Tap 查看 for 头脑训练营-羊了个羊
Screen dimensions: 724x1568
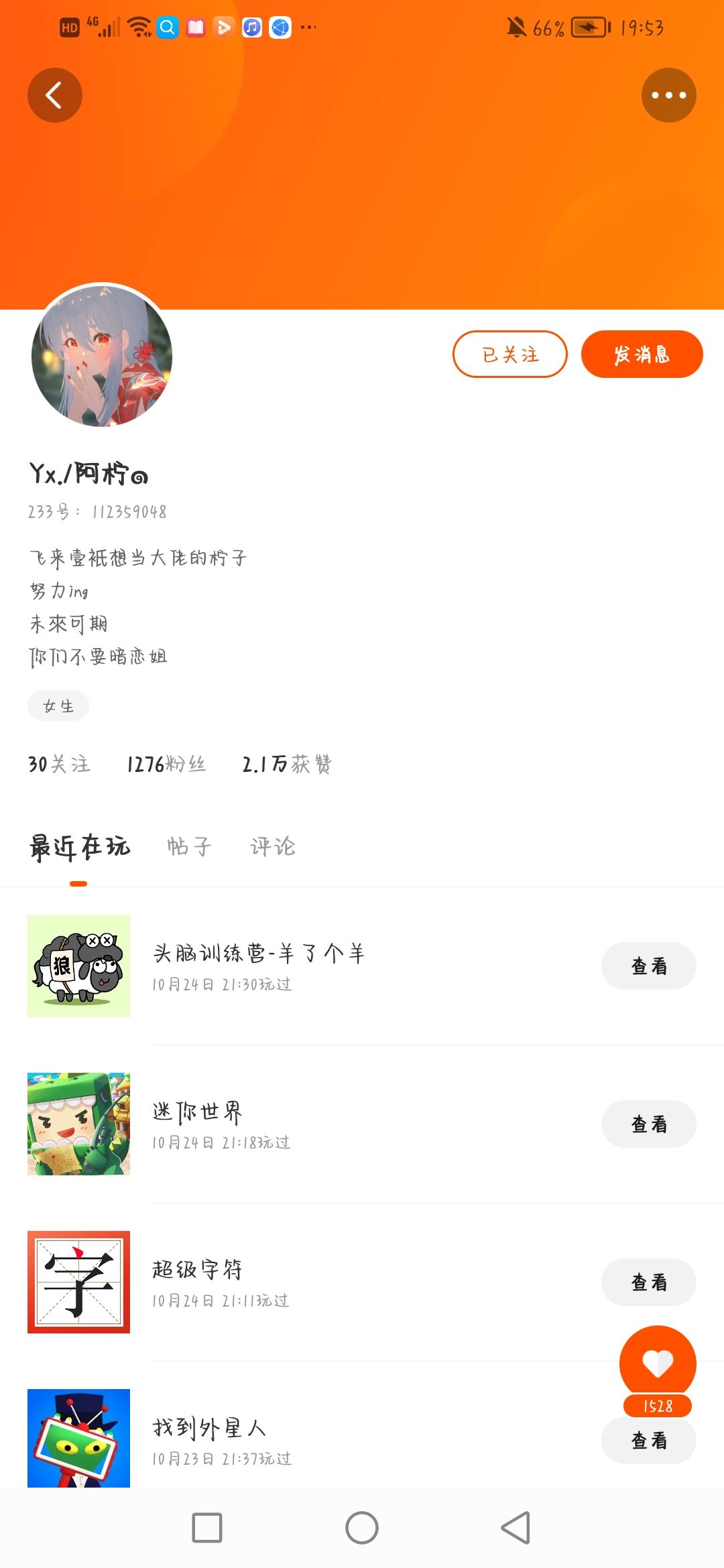tap(648, 966)
